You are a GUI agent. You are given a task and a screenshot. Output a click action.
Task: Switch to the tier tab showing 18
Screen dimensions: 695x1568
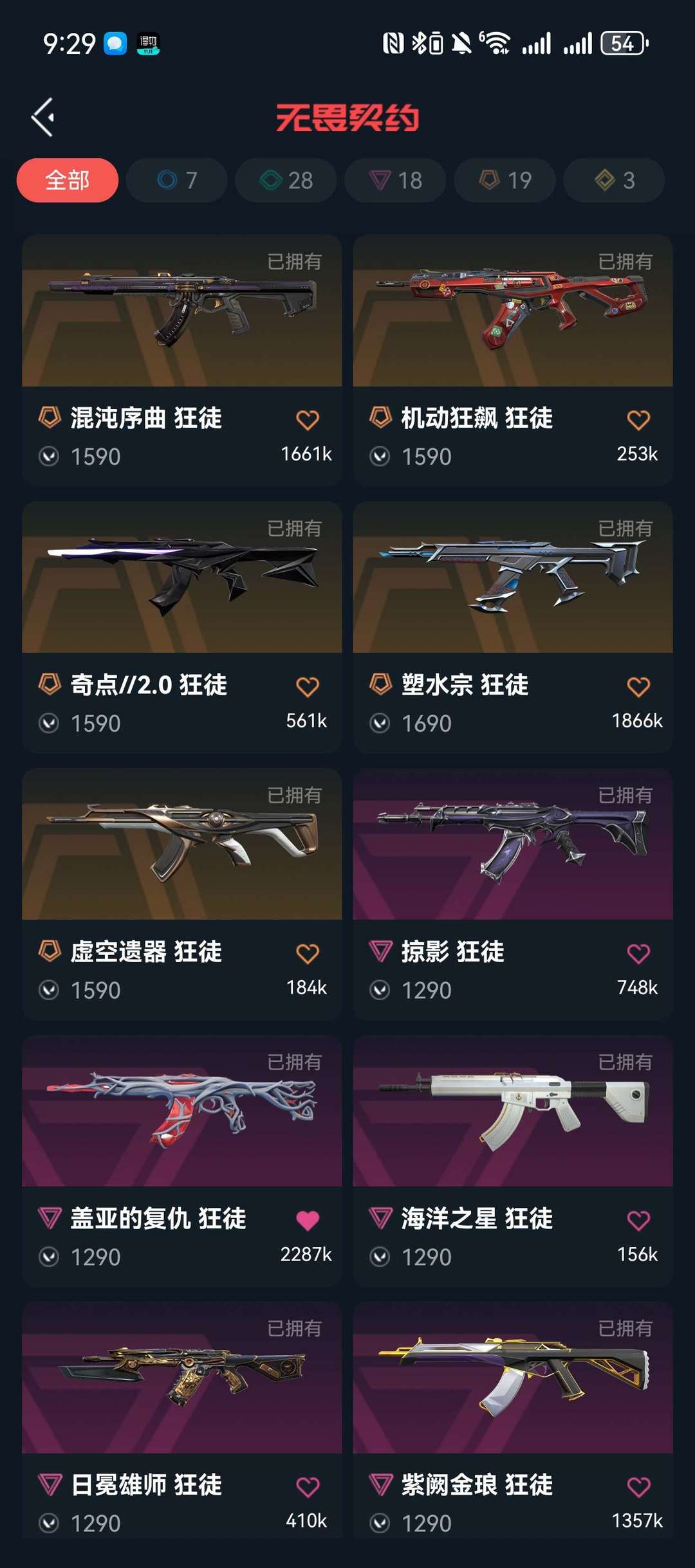coord(396,180)
